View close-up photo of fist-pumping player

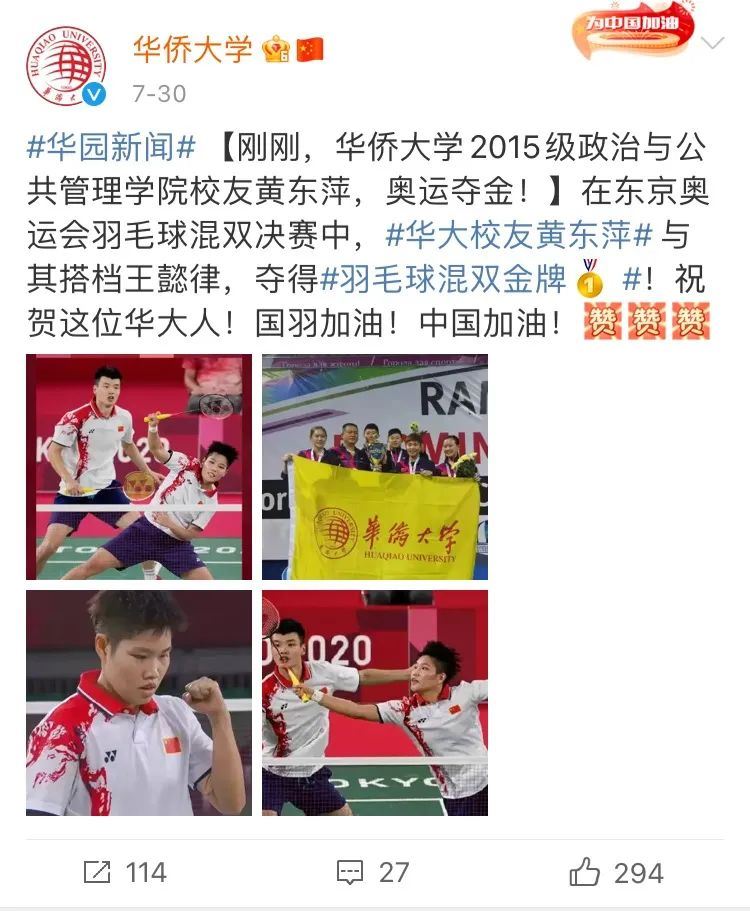tap(139, 702)
